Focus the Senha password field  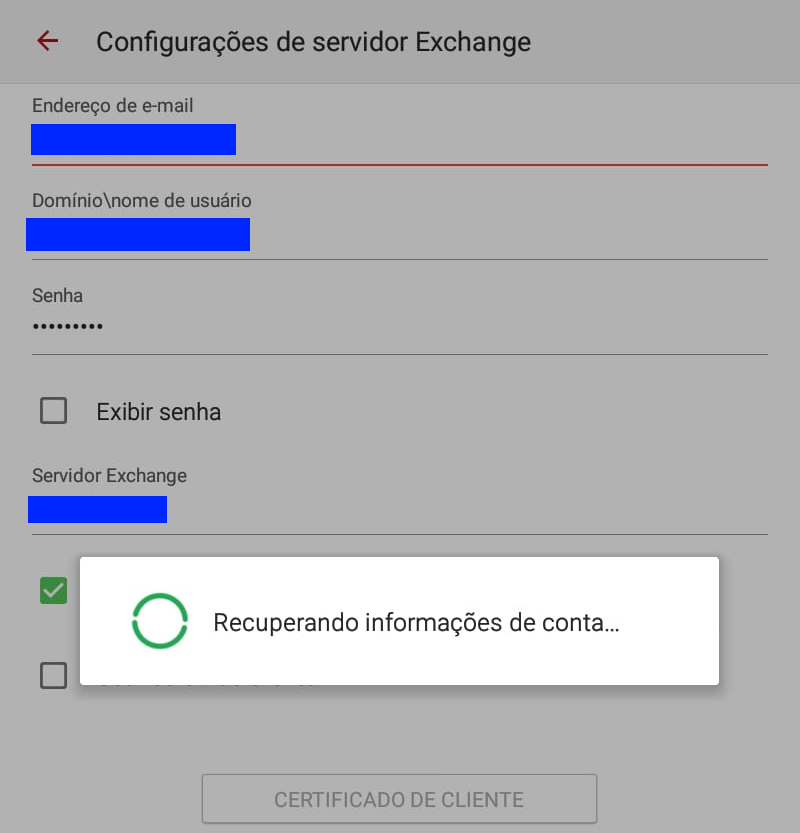point(400,327)
